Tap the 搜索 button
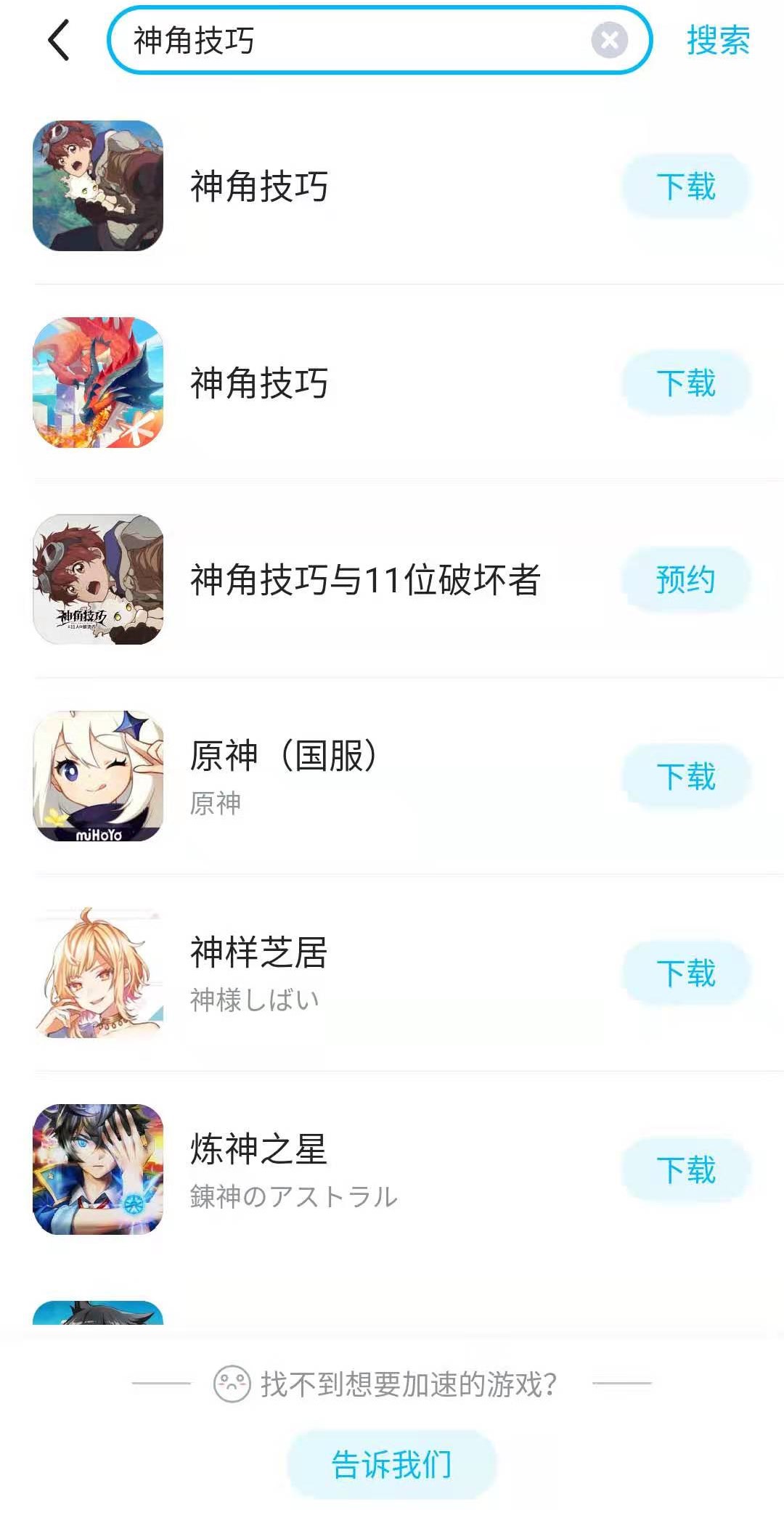 718,41
